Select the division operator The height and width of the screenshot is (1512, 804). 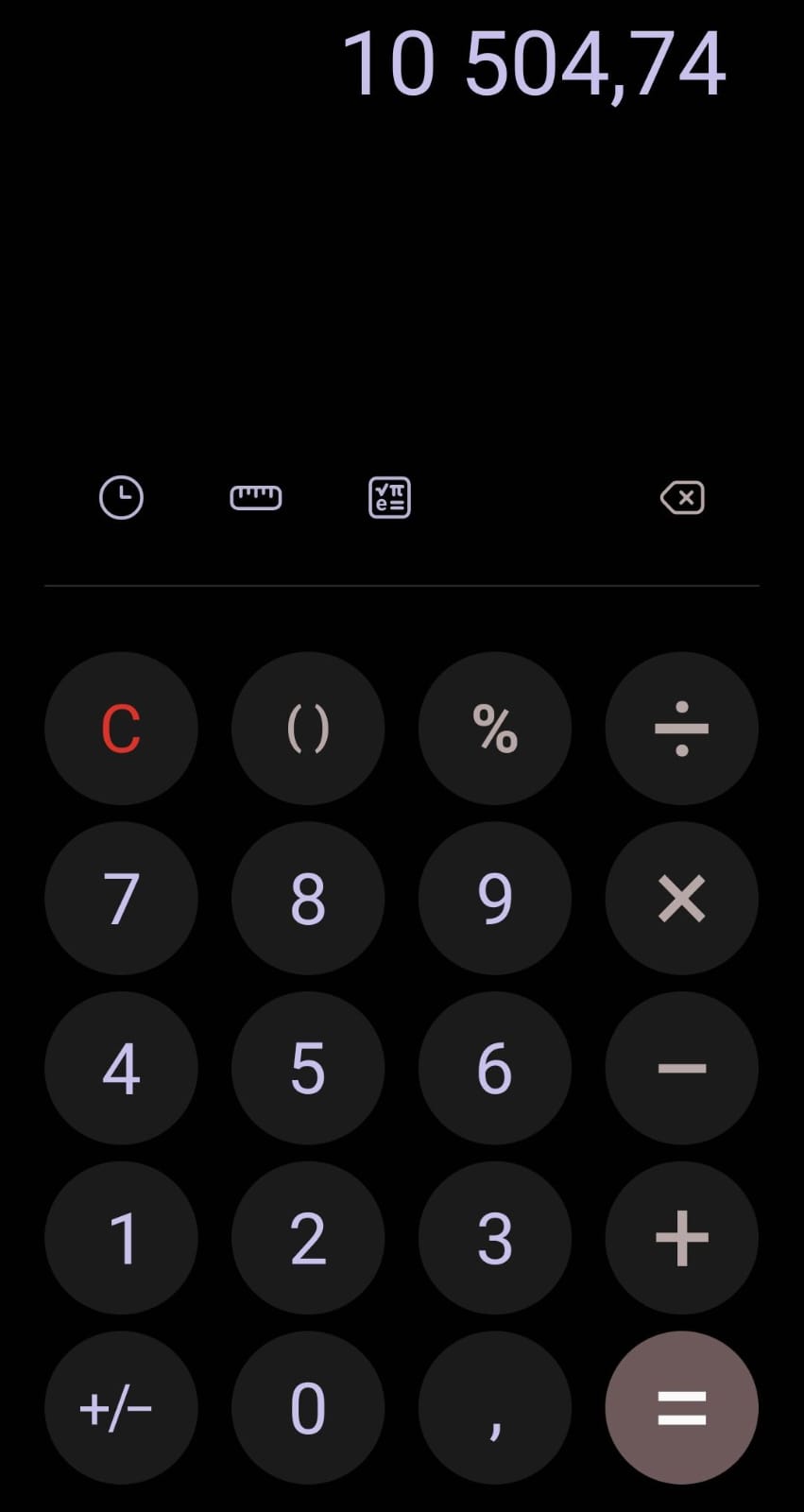(x=682, y=729)
